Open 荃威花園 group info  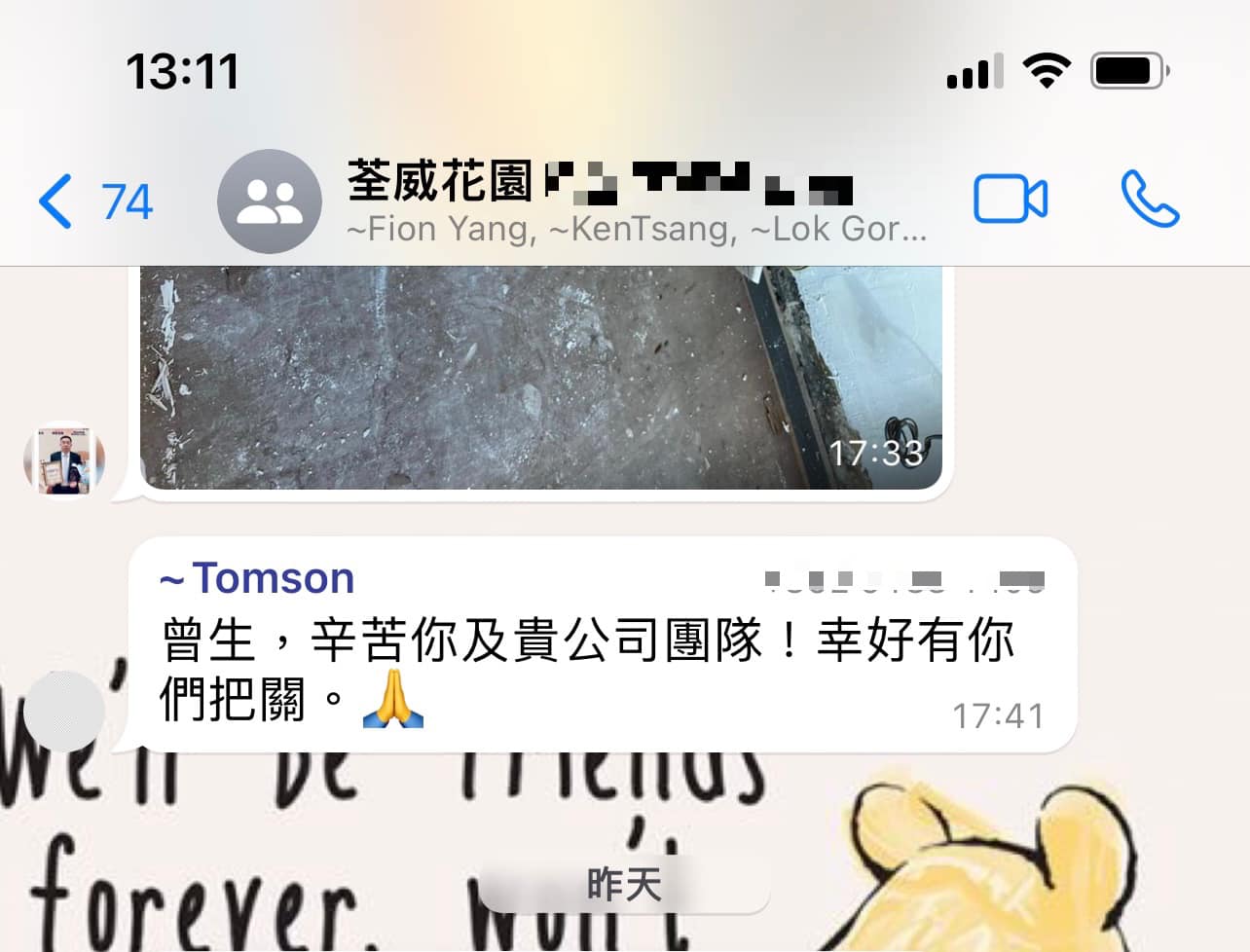point(599,201)
